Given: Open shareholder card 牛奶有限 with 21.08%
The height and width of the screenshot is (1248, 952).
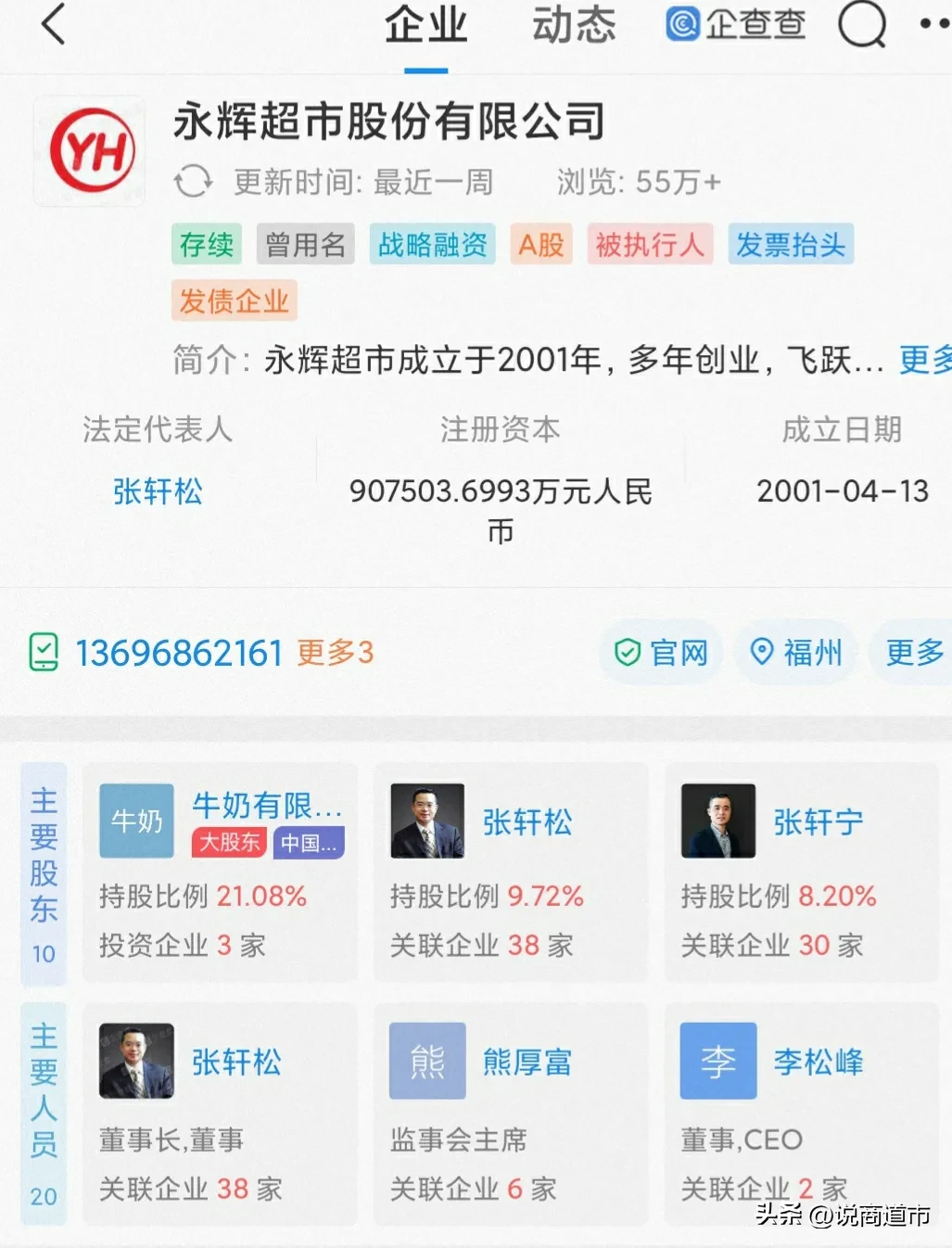Looking at the screenshot, I should 221,872.
